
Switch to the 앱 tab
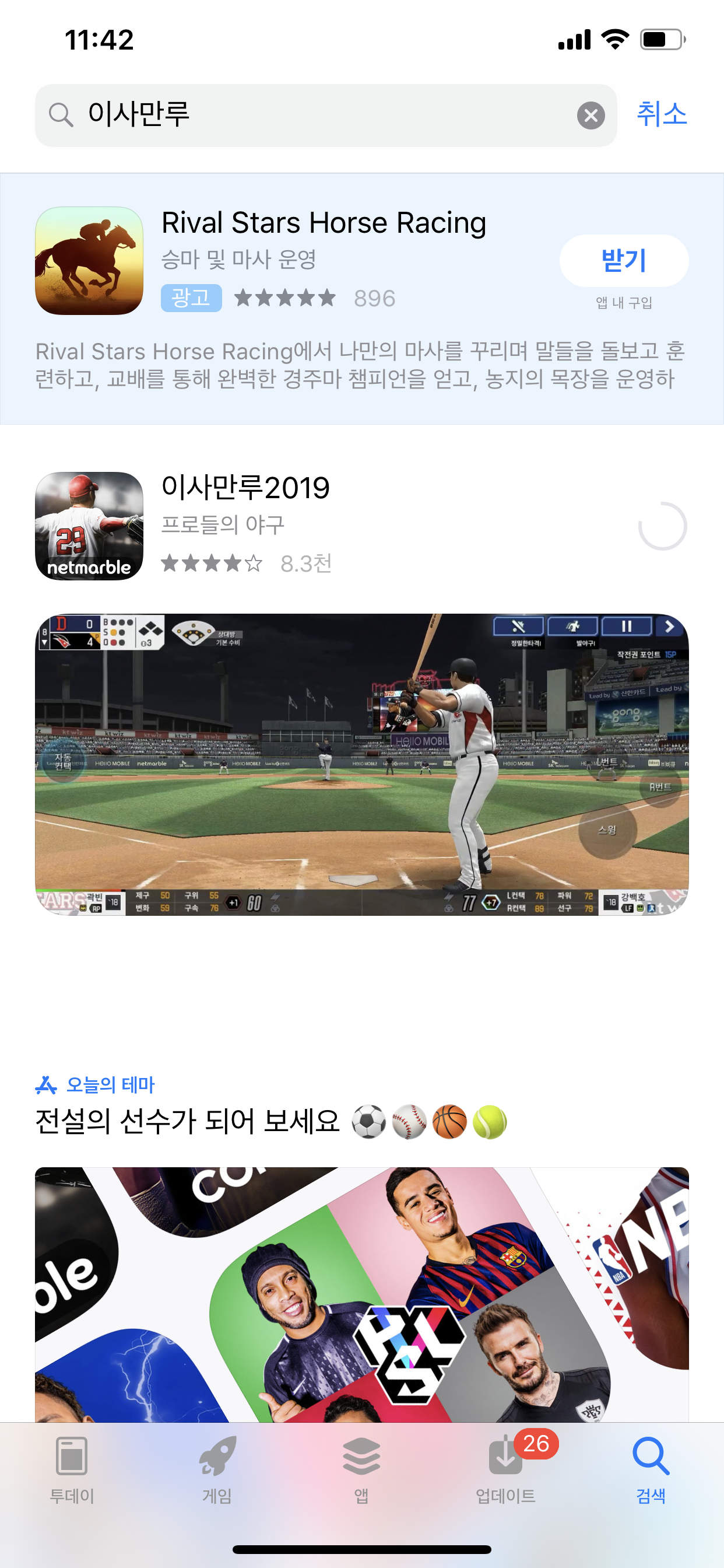361,1468
